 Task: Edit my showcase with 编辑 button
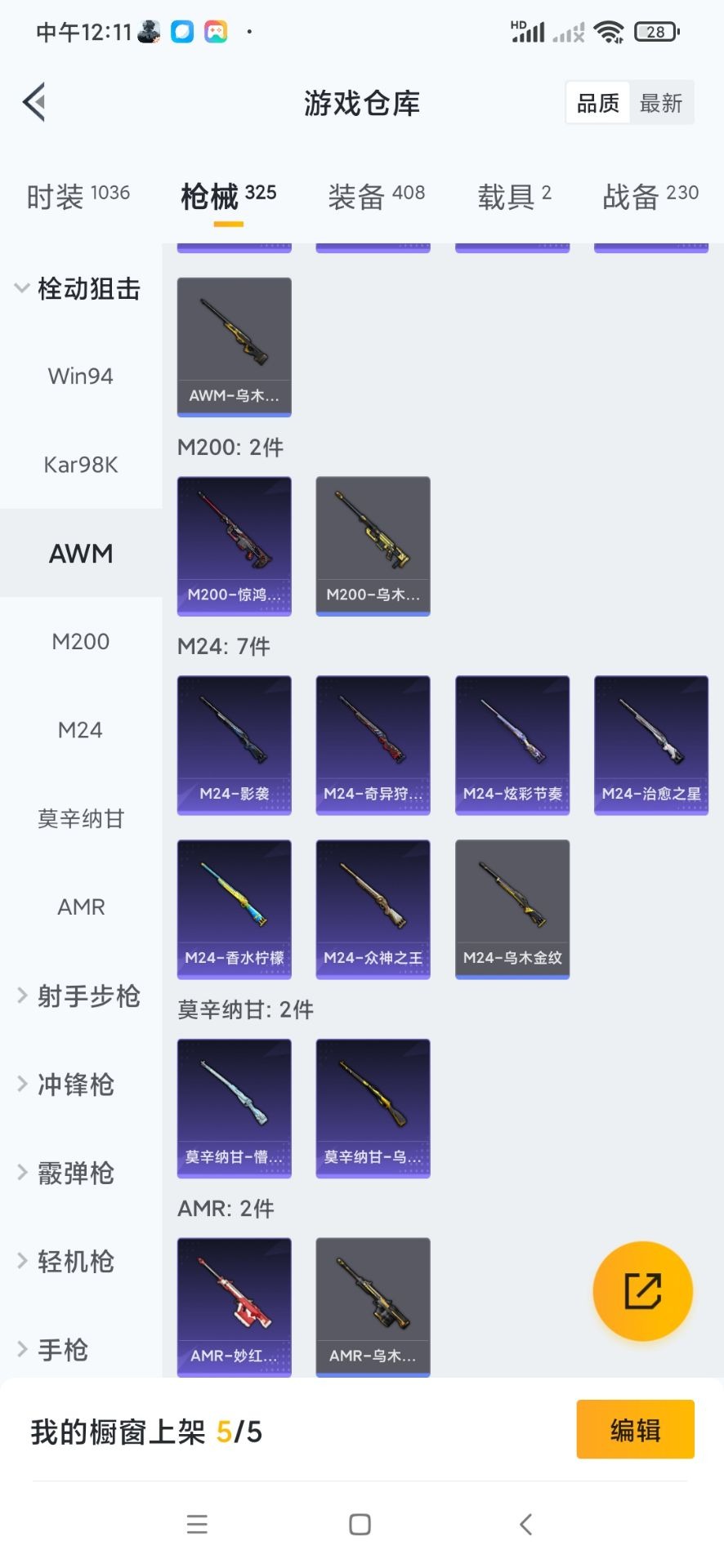635,1429
